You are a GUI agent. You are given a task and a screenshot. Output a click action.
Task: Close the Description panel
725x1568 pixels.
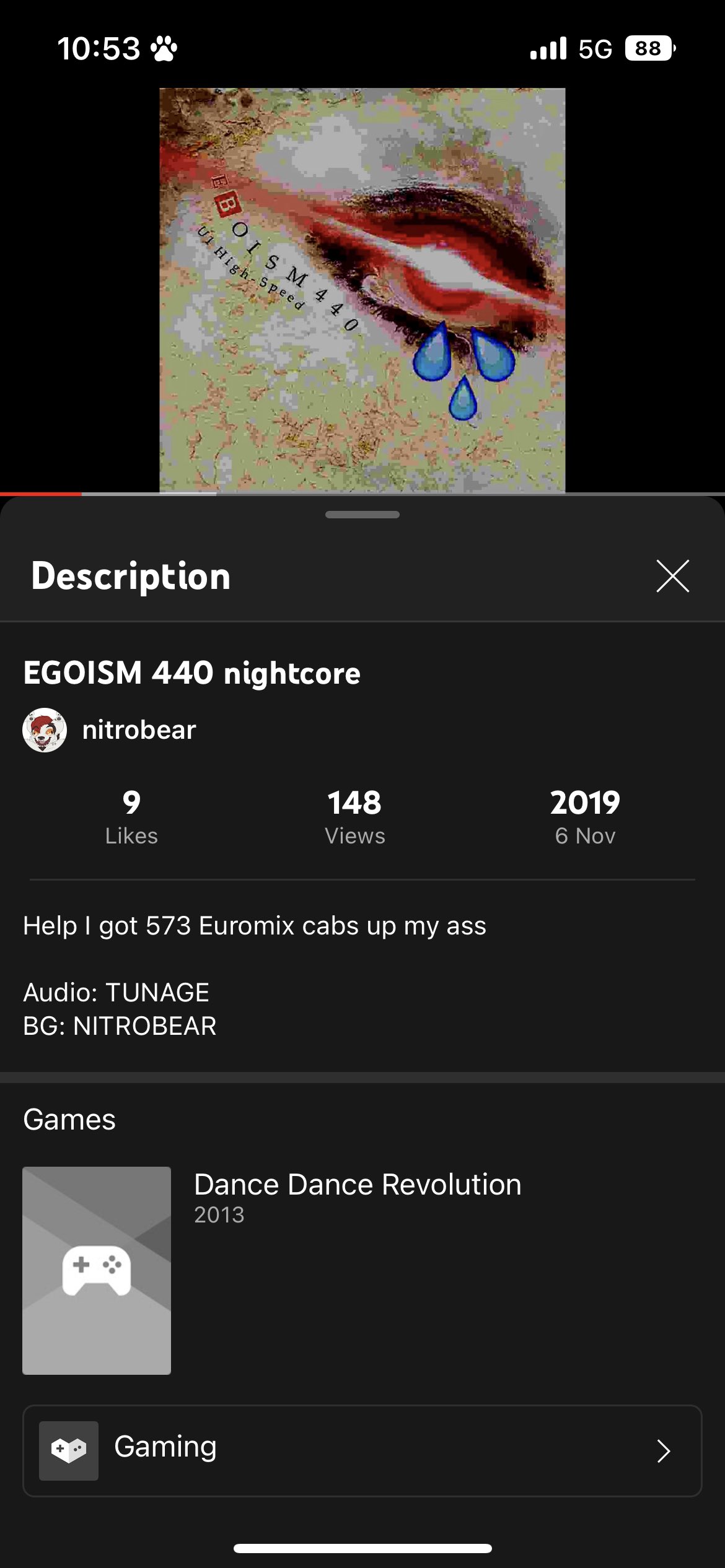pos(672,576)
